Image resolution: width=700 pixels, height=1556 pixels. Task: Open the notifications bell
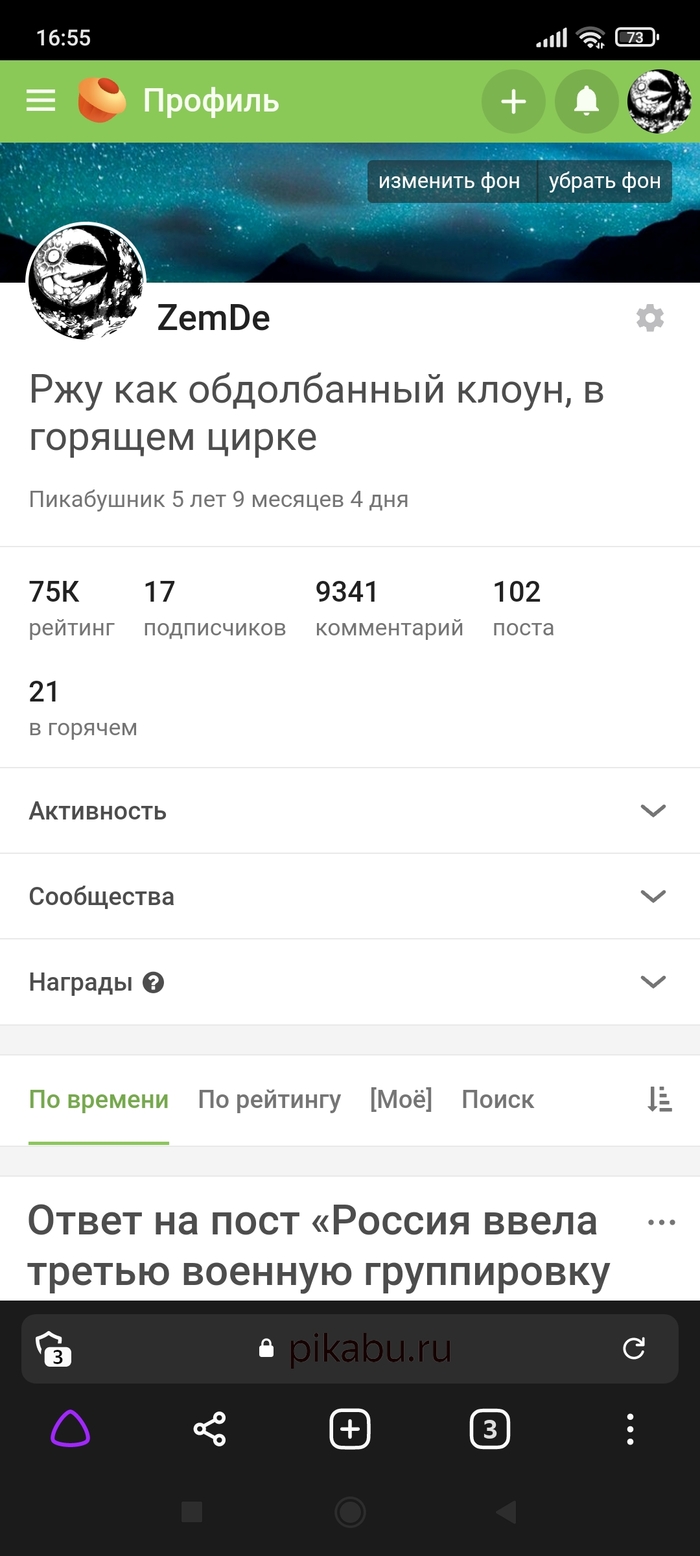tap(586, 101)
